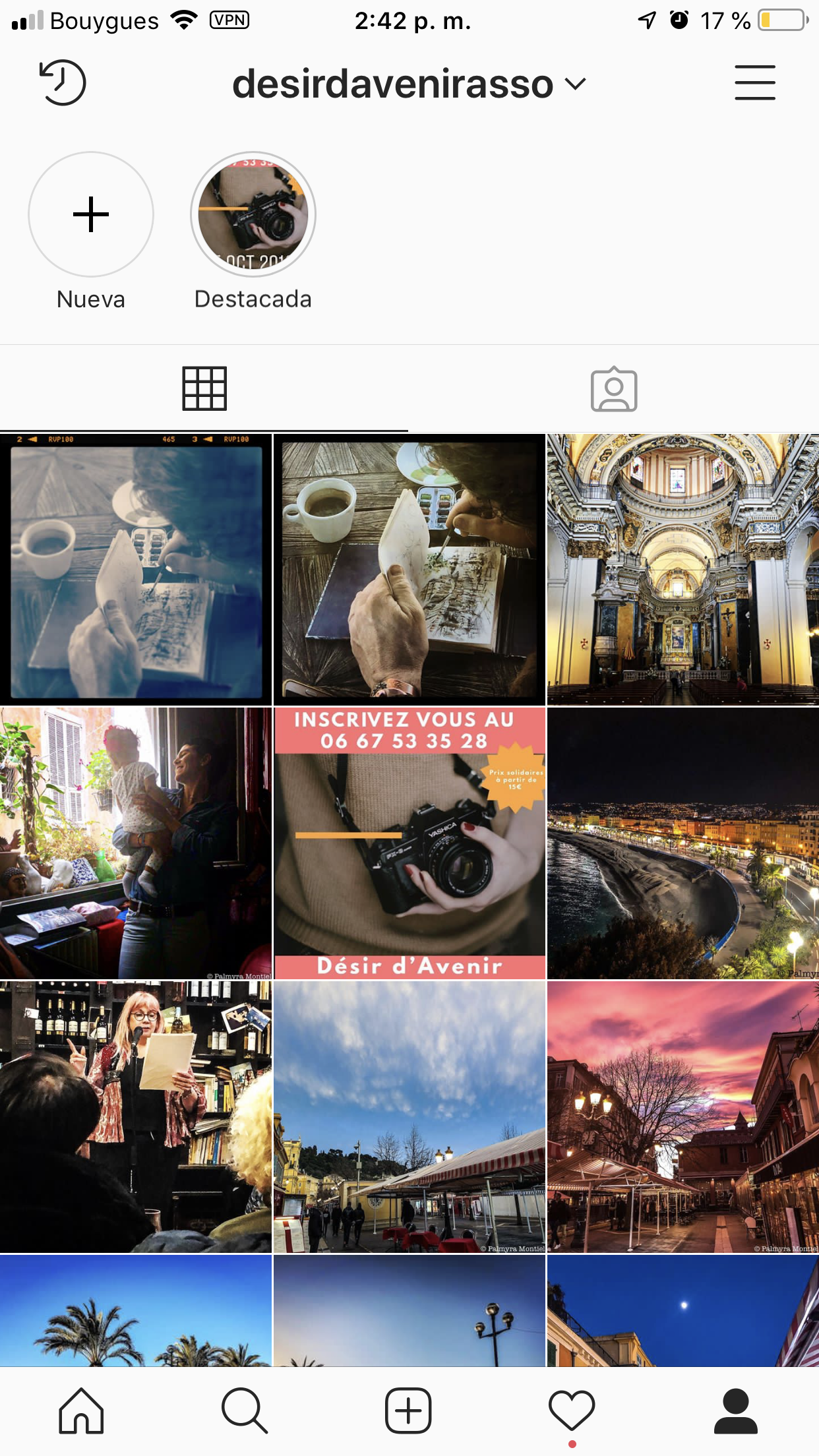Switch to the grid posts tab
The height and width of the screenshot is (1456, 819).
(x=204, y=389)
